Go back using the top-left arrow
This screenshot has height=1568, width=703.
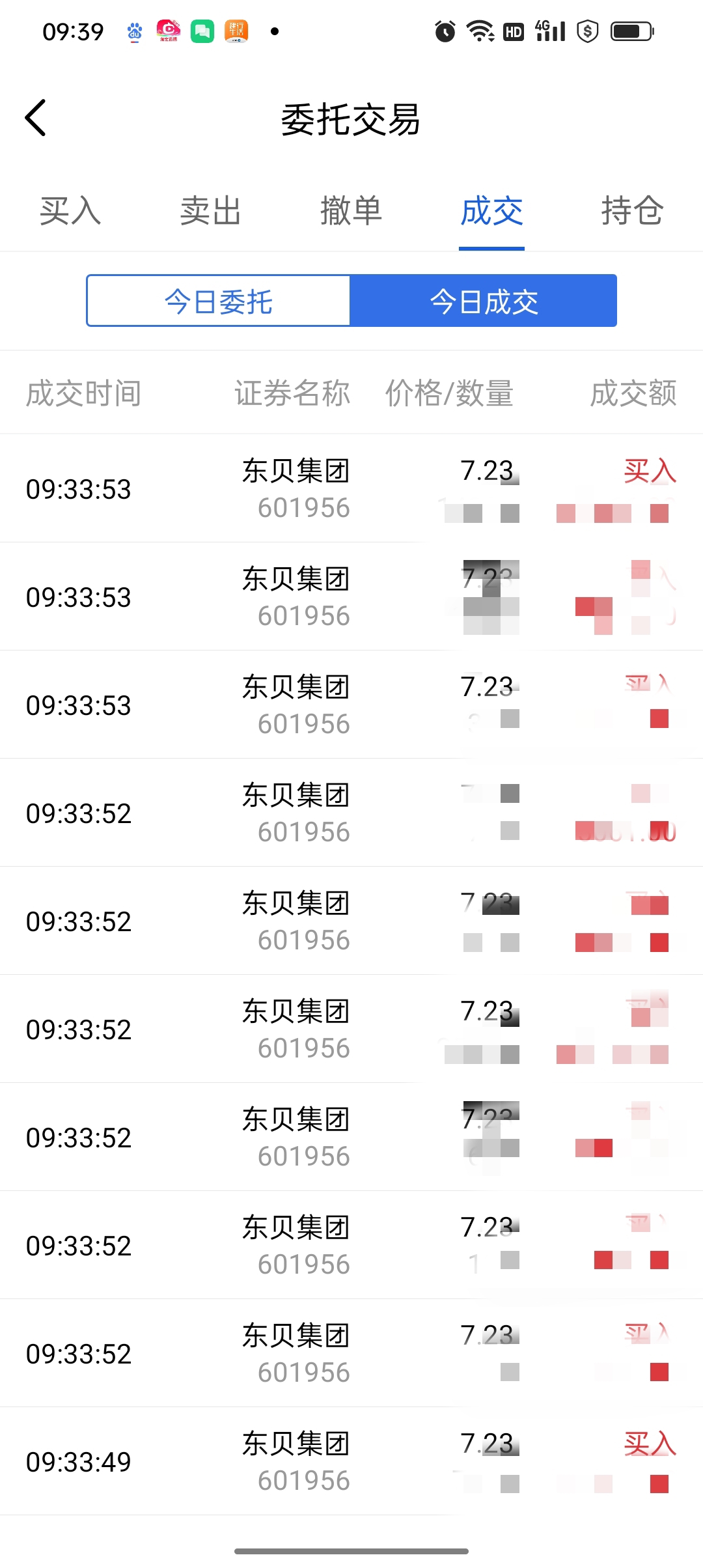[36, 118]
